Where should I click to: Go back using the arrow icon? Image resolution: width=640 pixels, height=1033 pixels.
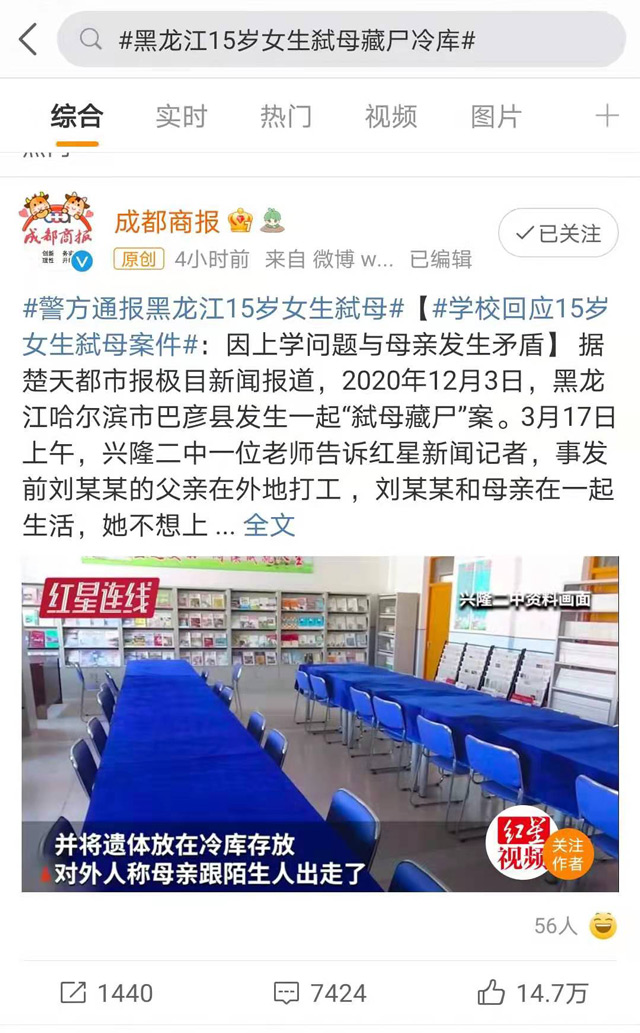tap(28, 40)
